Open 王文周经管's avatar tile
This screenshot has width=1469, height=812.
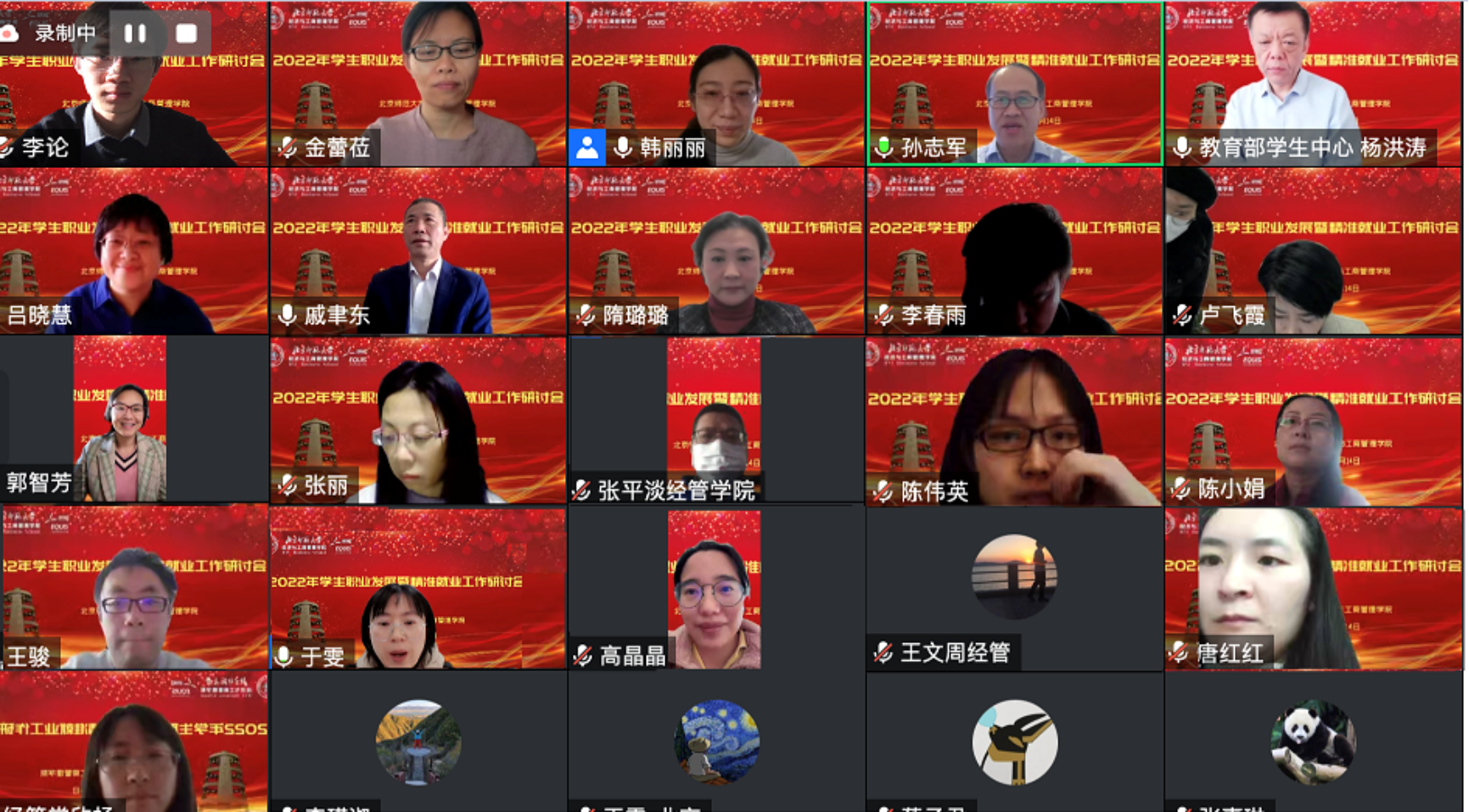pos(1015,587)
